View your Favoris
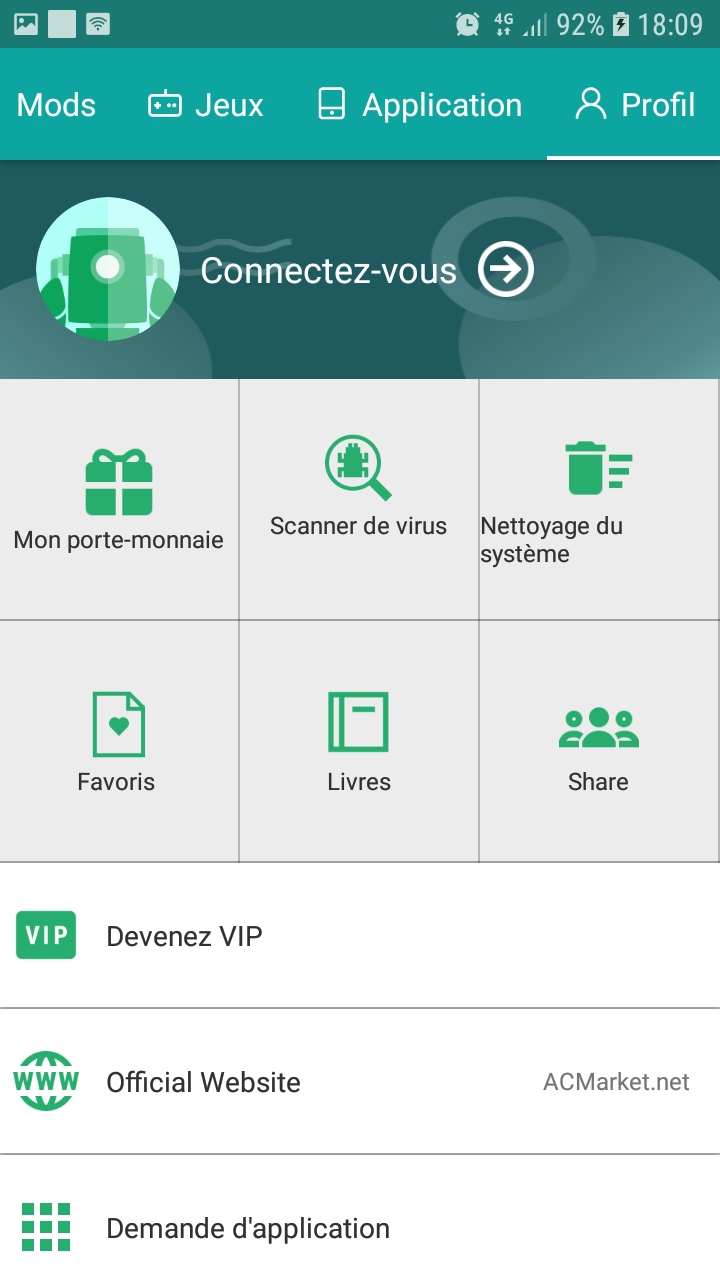The height and width of the screenshot is (1280, 720). 118,741
